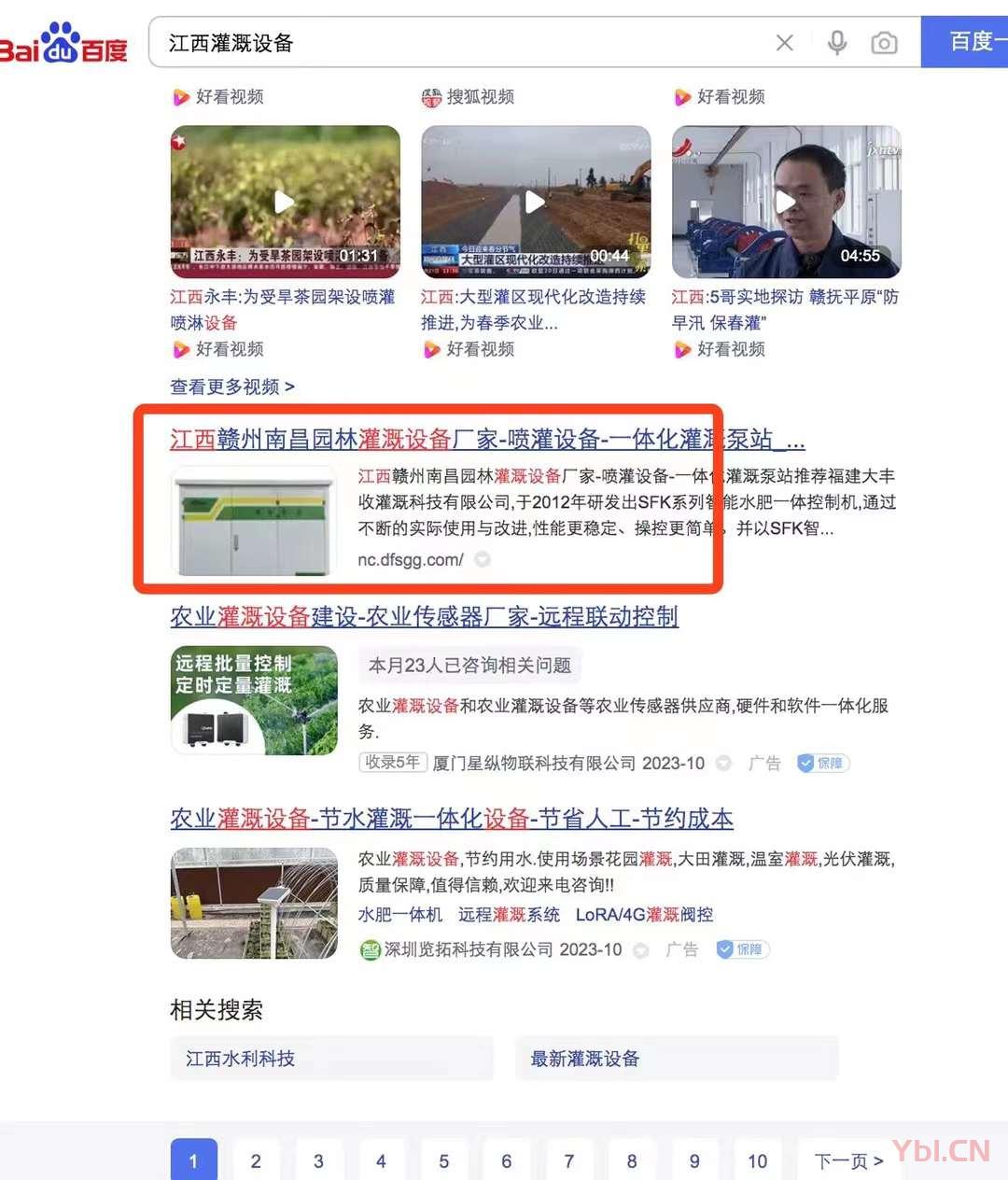The image size is (1008, 1180).
Task: Open 农业灌溉设备-节水灌溉一体化设备 result
Action: [x=451, y=819]
